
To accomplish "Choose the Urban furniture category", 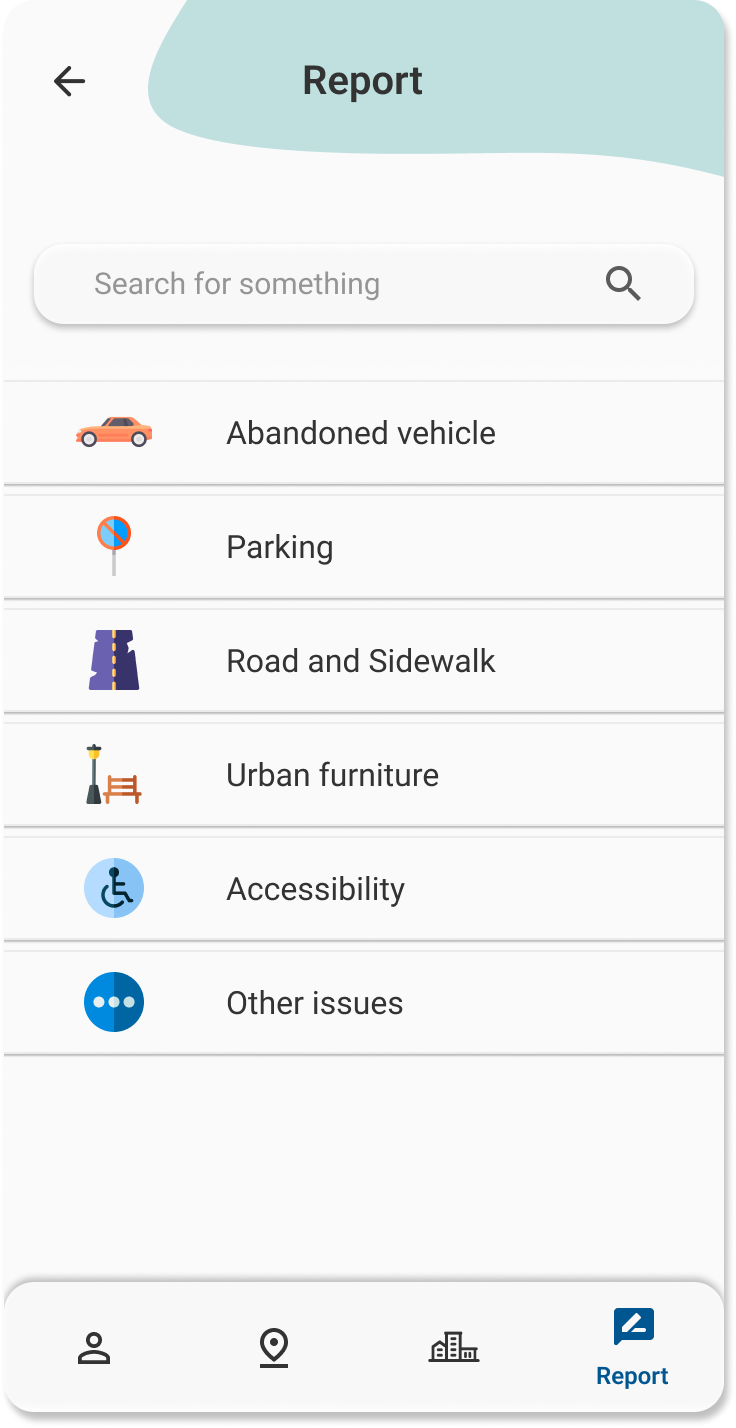I will 364,775.
